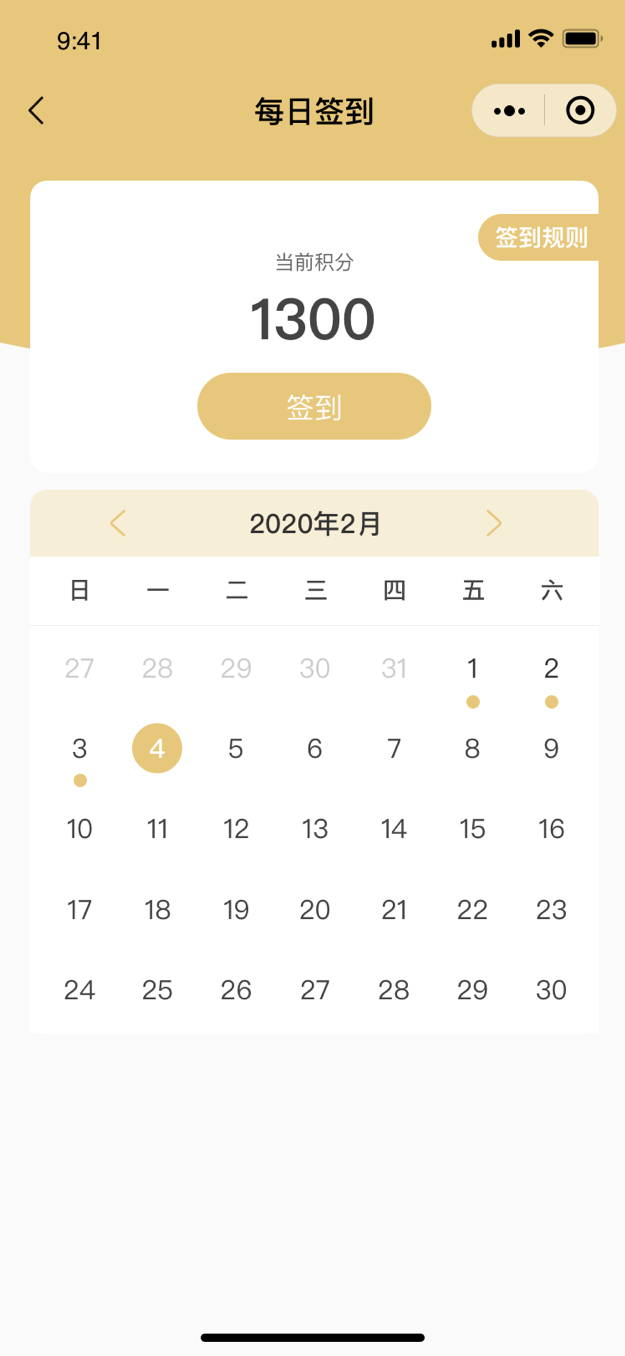625x1356 pixels.
Task: Choose date 15 in the calendar
Action: [x=473, y=829]
